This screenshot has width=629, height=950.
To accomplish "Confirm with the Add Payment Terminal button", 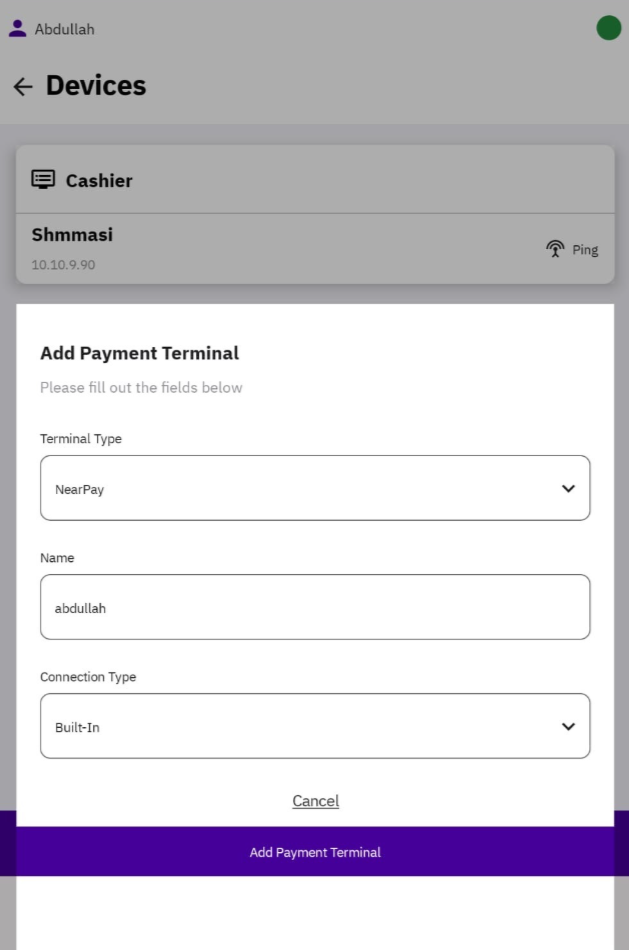I will tap(315, 852).
